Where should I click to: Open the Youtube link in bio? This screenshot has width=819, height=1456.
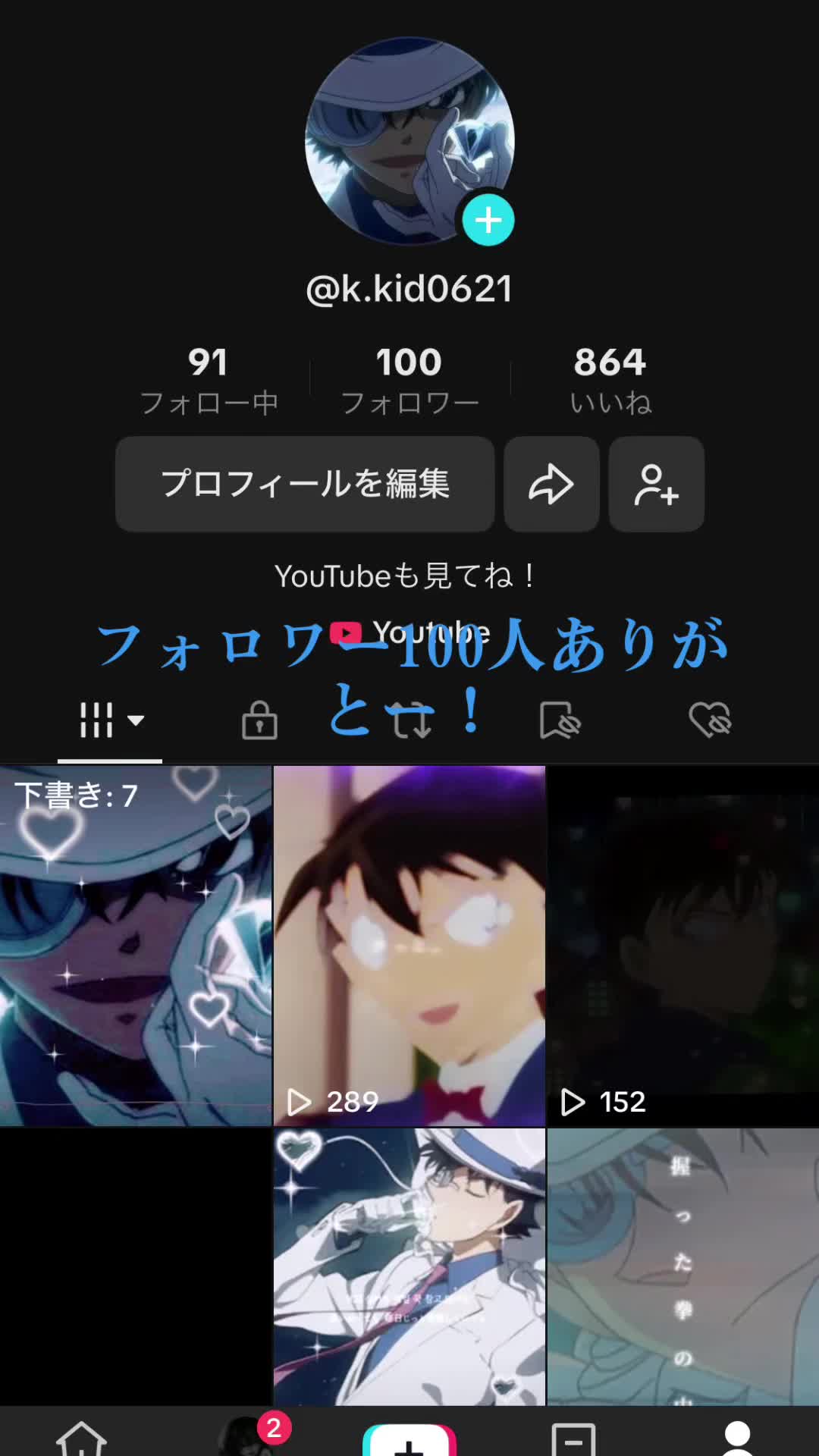coord(410,632)
